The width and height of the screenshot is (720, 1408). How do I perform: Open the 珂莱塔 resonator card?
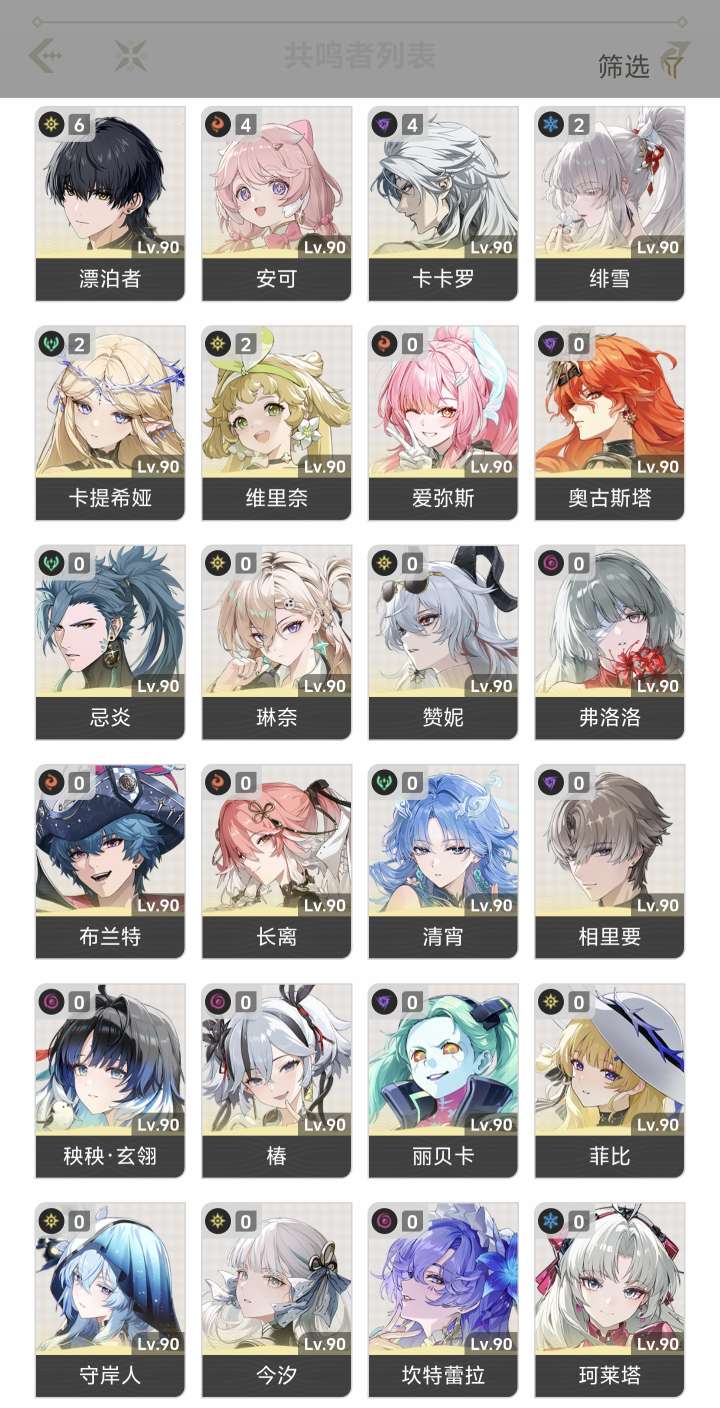[609, 1300]
